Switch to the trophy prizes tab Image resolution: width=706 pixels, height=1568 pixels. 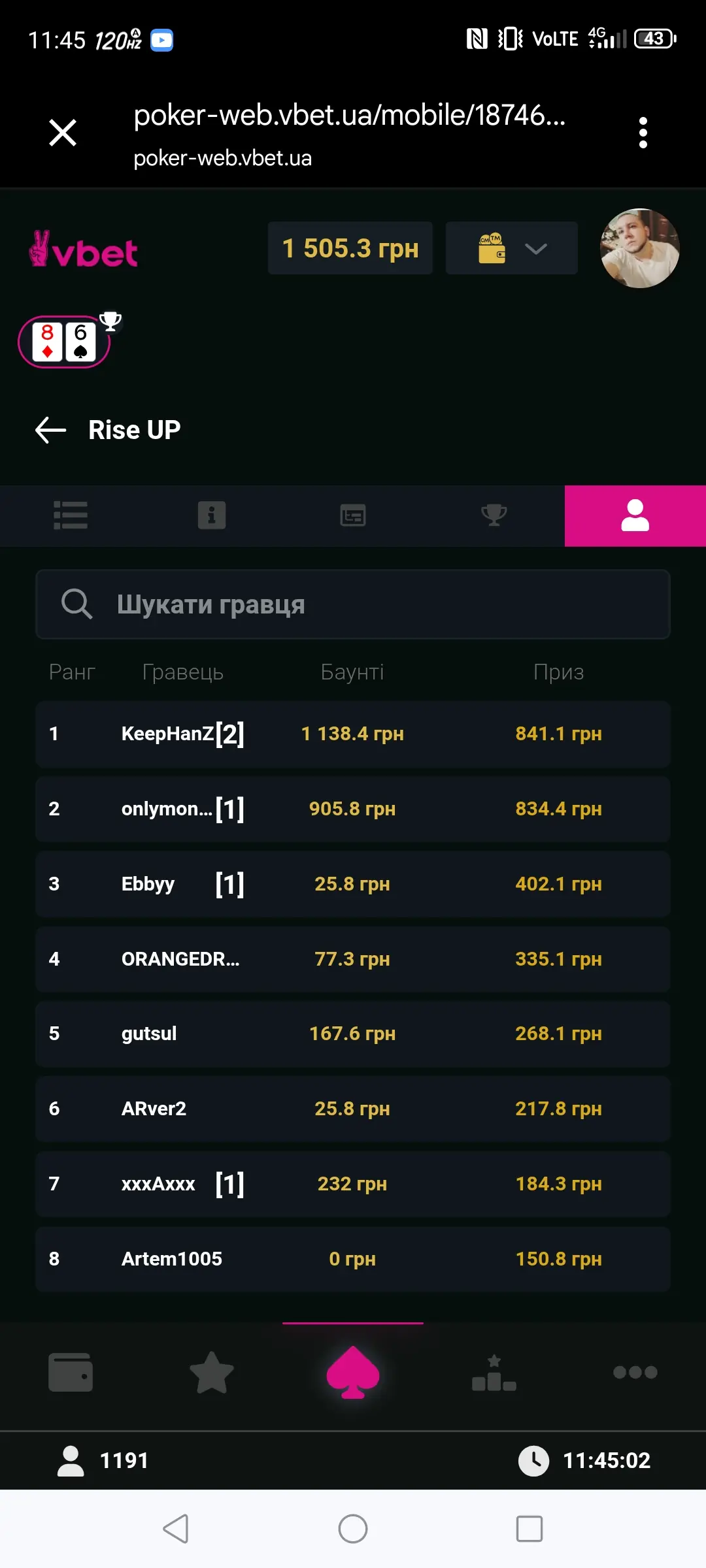click(494, 515)
